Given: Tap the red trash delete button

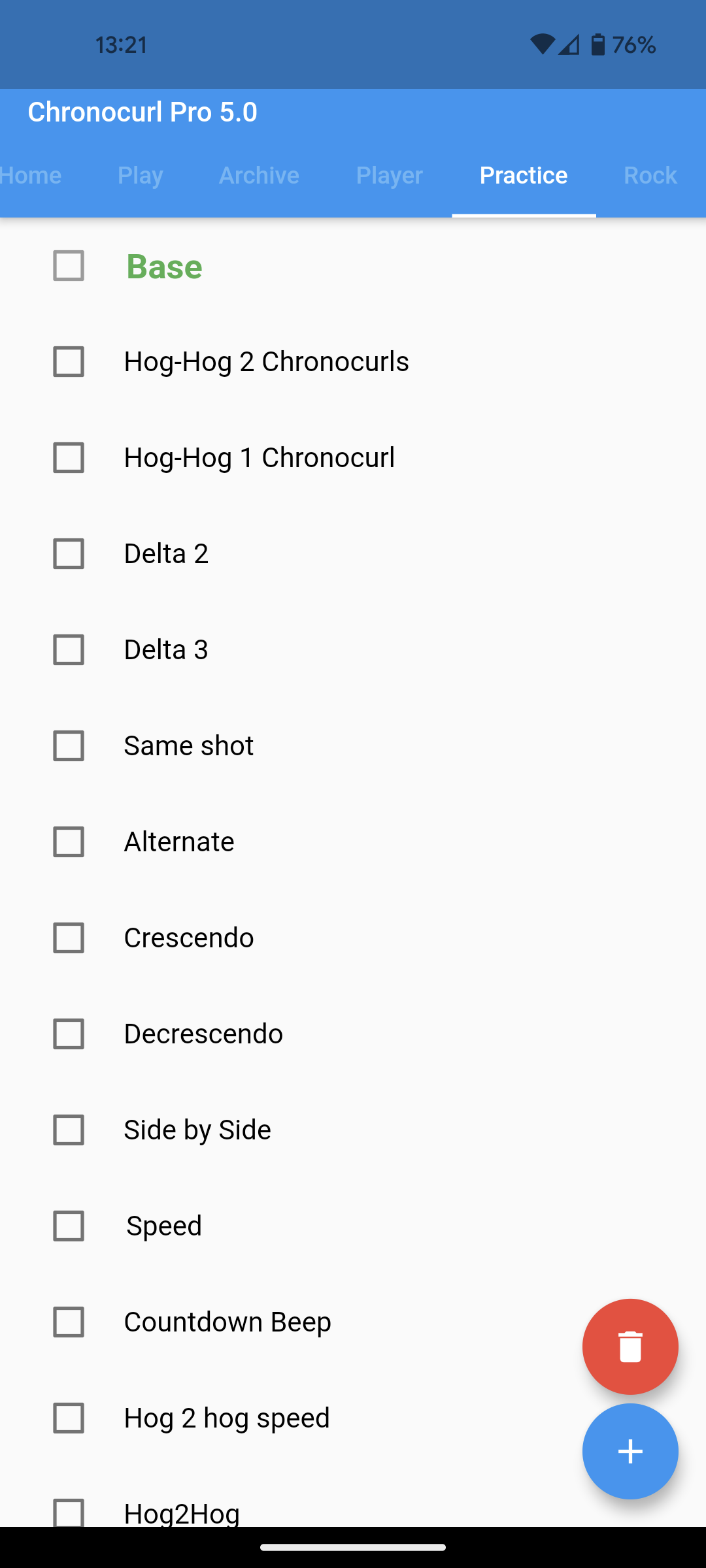Looking at the screenshot, I should click(x=630, y=1347).
